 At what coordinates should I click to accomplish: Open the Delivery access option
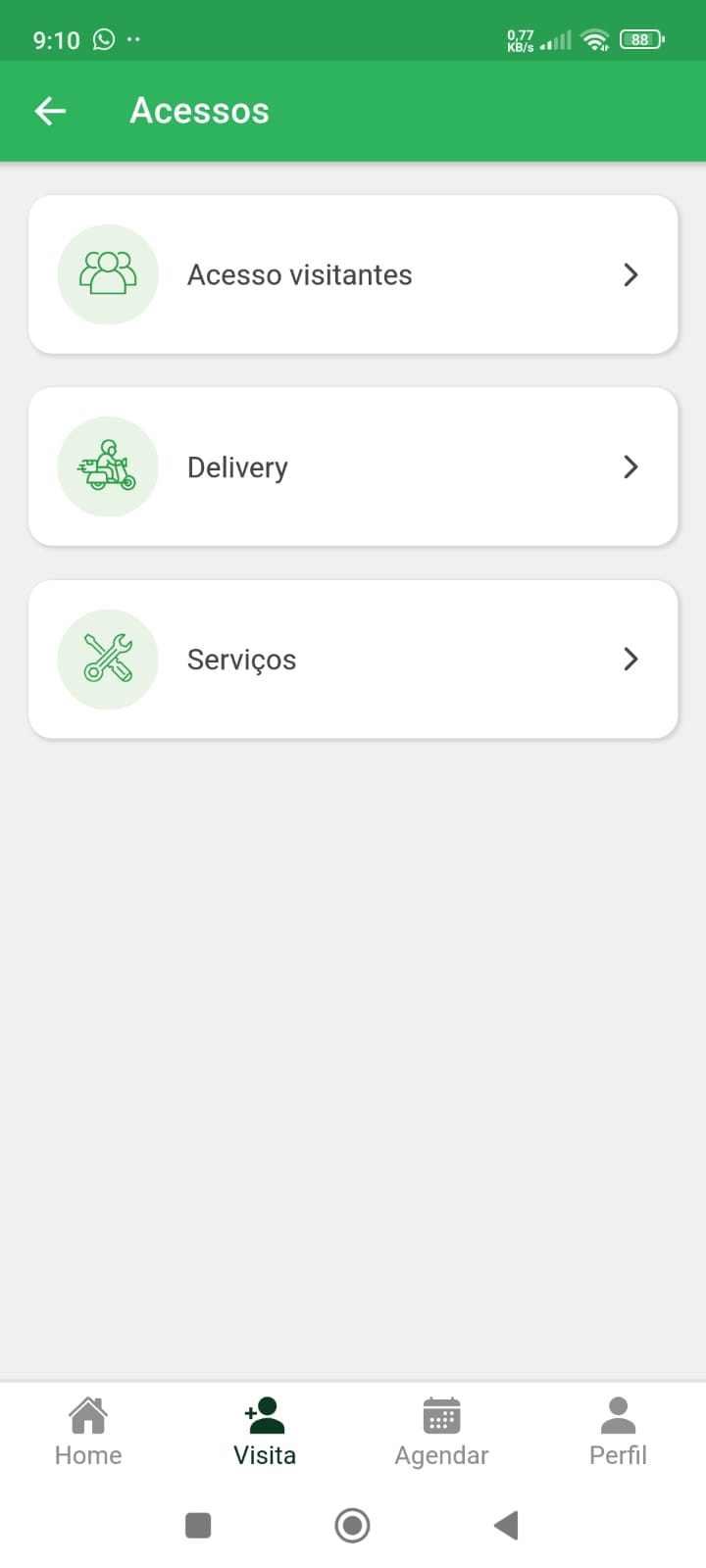(x=353, y=467)
